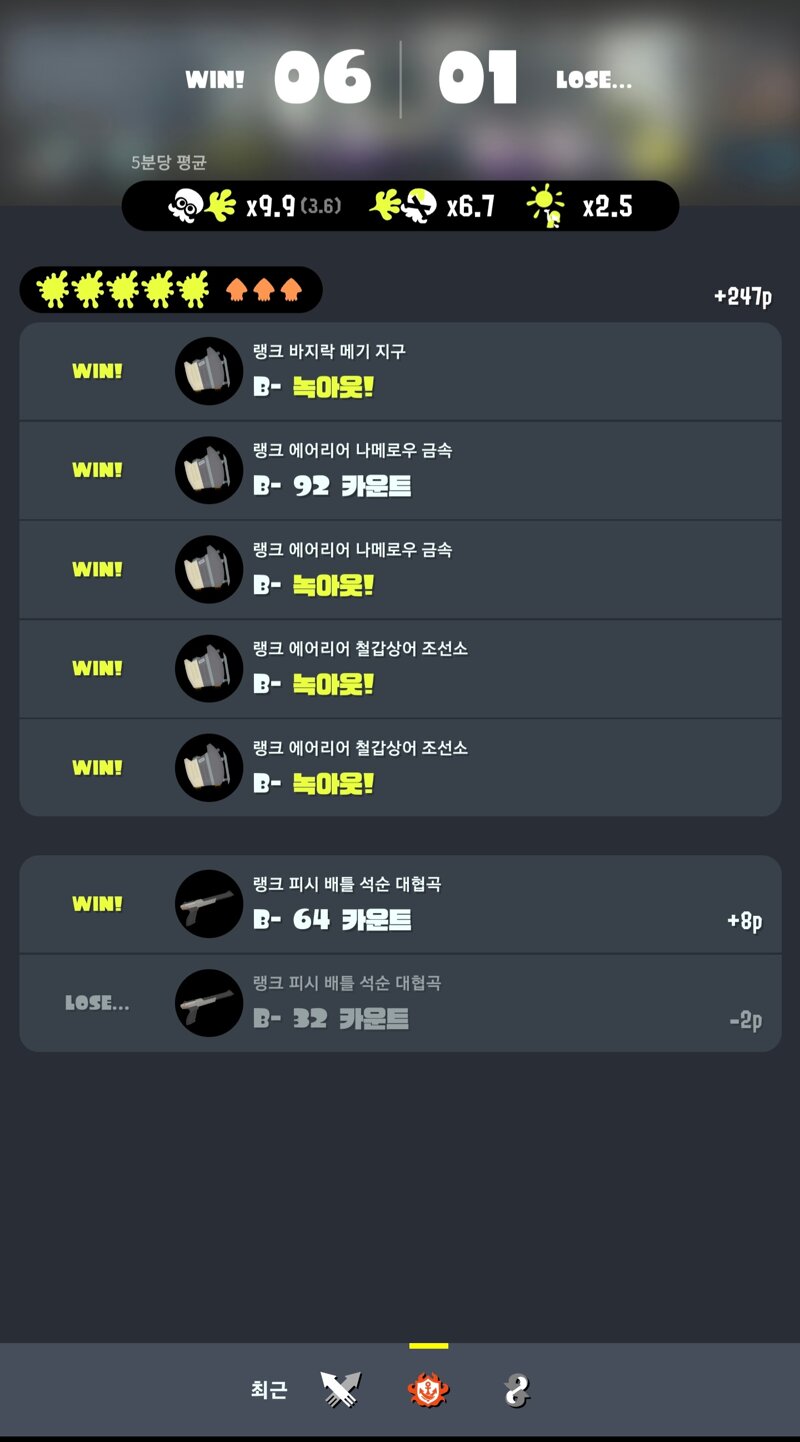Switch to the 최근 tab
Image resolution: width=800 pixels, height=1442 pixels.
tap(269, 1390)
